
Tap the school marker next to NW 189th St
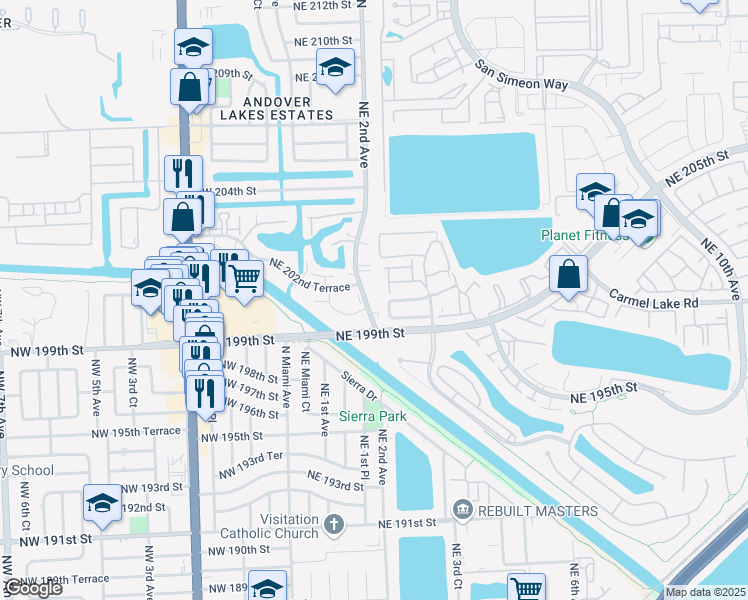point(267,586)
